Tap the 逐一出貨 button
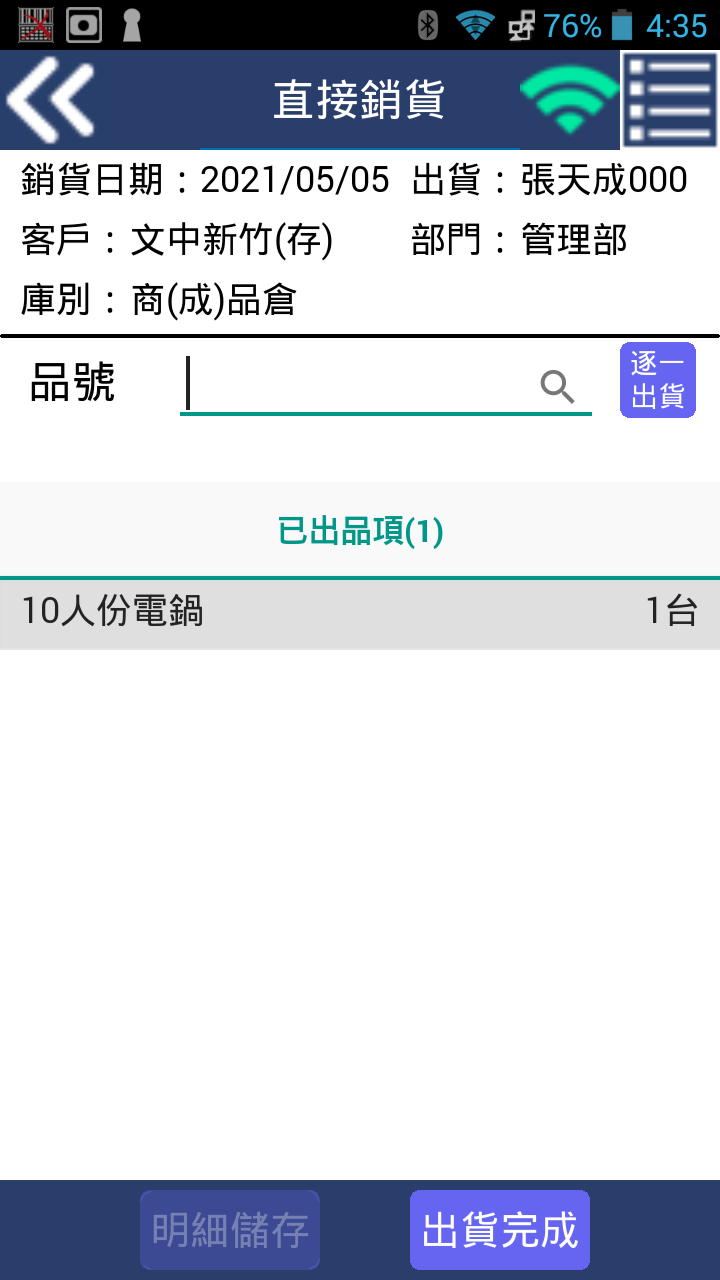 pos(657,380)
